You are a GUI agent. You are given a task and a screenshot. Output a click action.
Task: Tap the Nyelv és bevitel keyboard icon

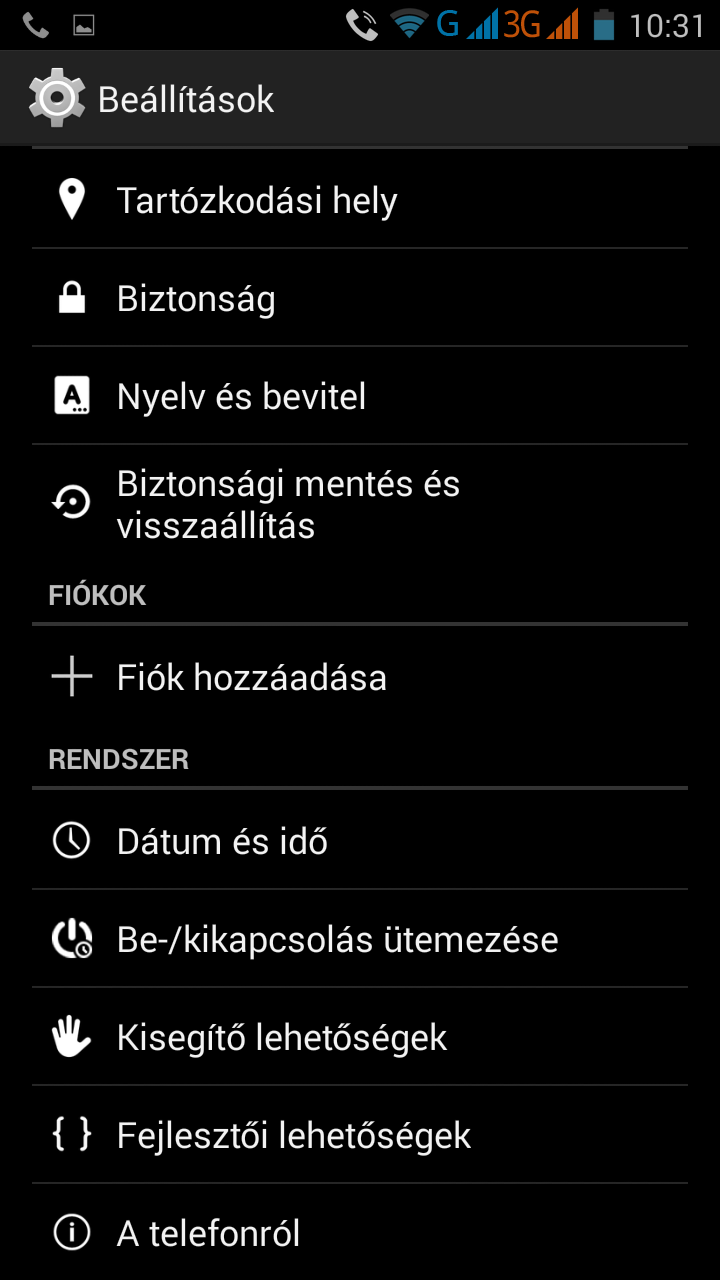71,394
